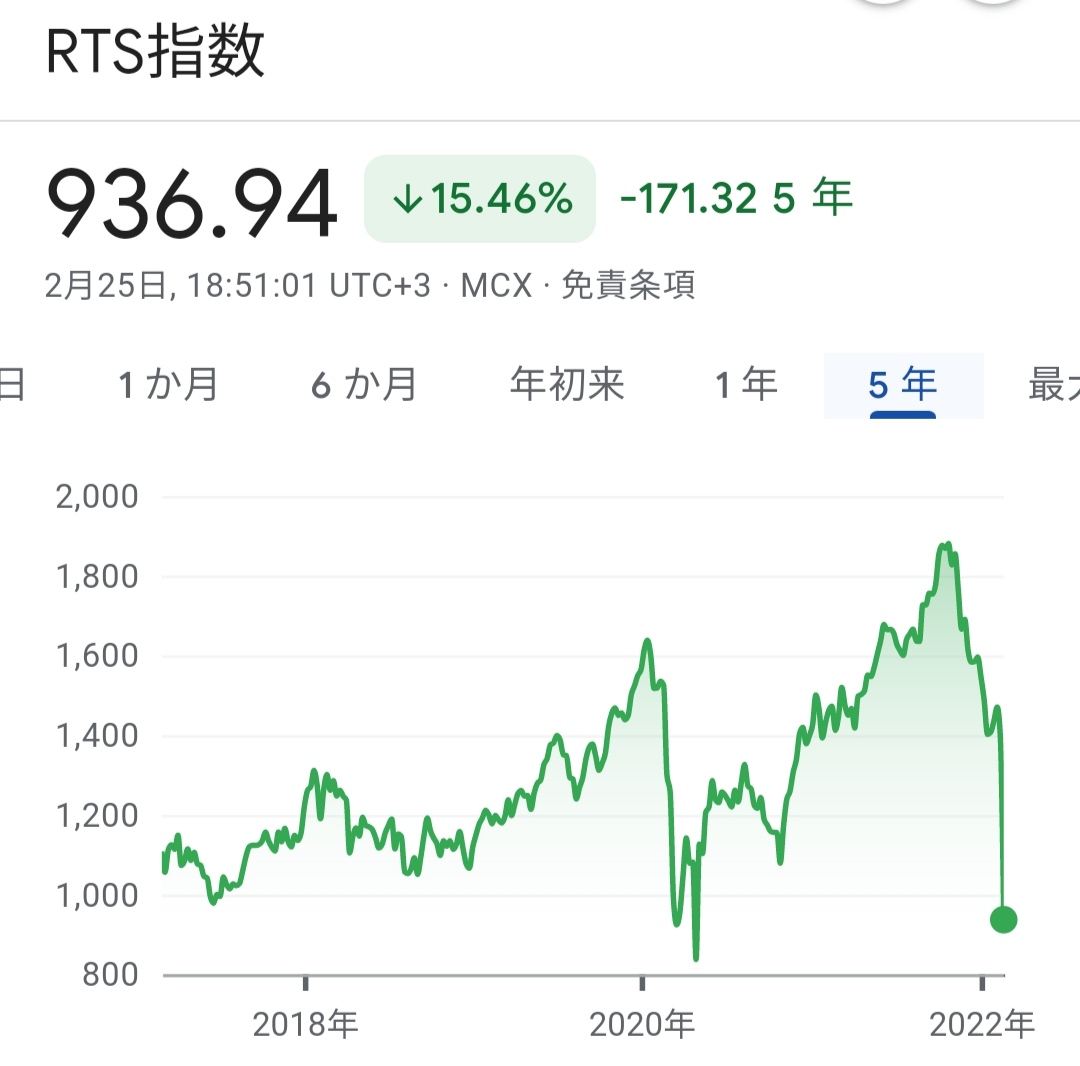Viewport: 1080px width, 1066px height.
Task: Switch to the 1年 range tab
Action: pyautogui.click(x=746, y=385)
